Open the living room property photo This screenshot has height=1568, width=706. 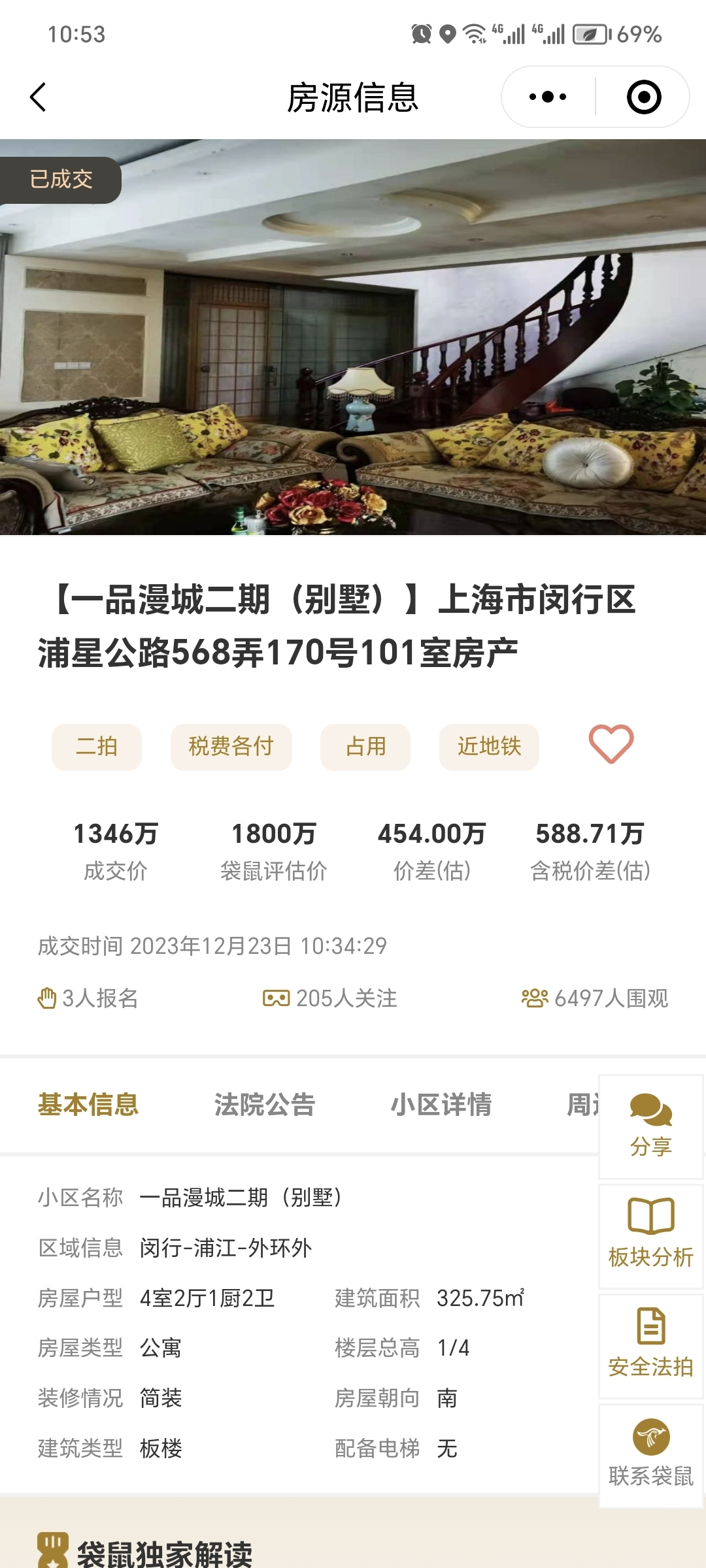353,340
